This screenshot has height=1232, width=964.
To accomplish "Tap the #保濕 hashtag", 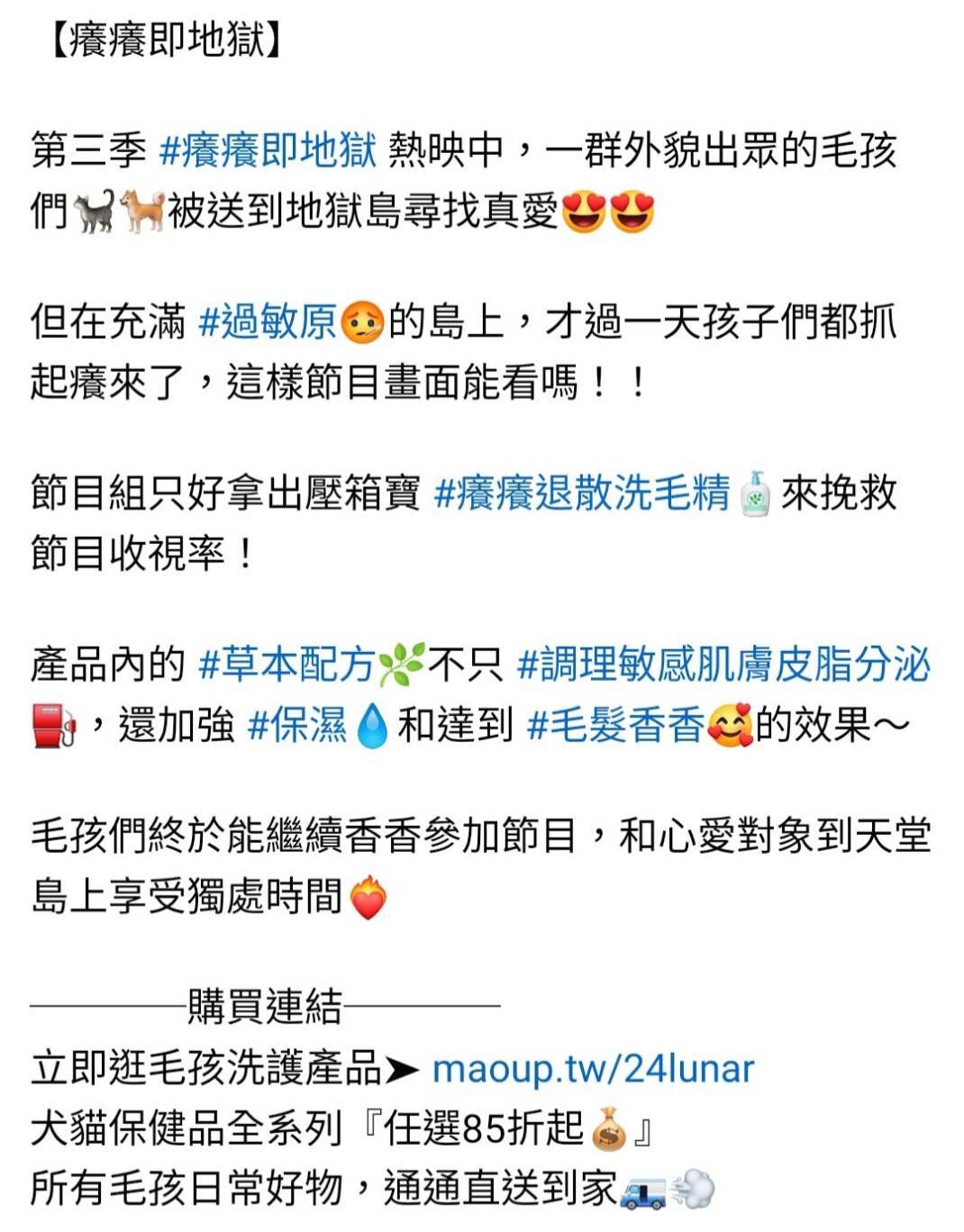I will pos(297,726).
